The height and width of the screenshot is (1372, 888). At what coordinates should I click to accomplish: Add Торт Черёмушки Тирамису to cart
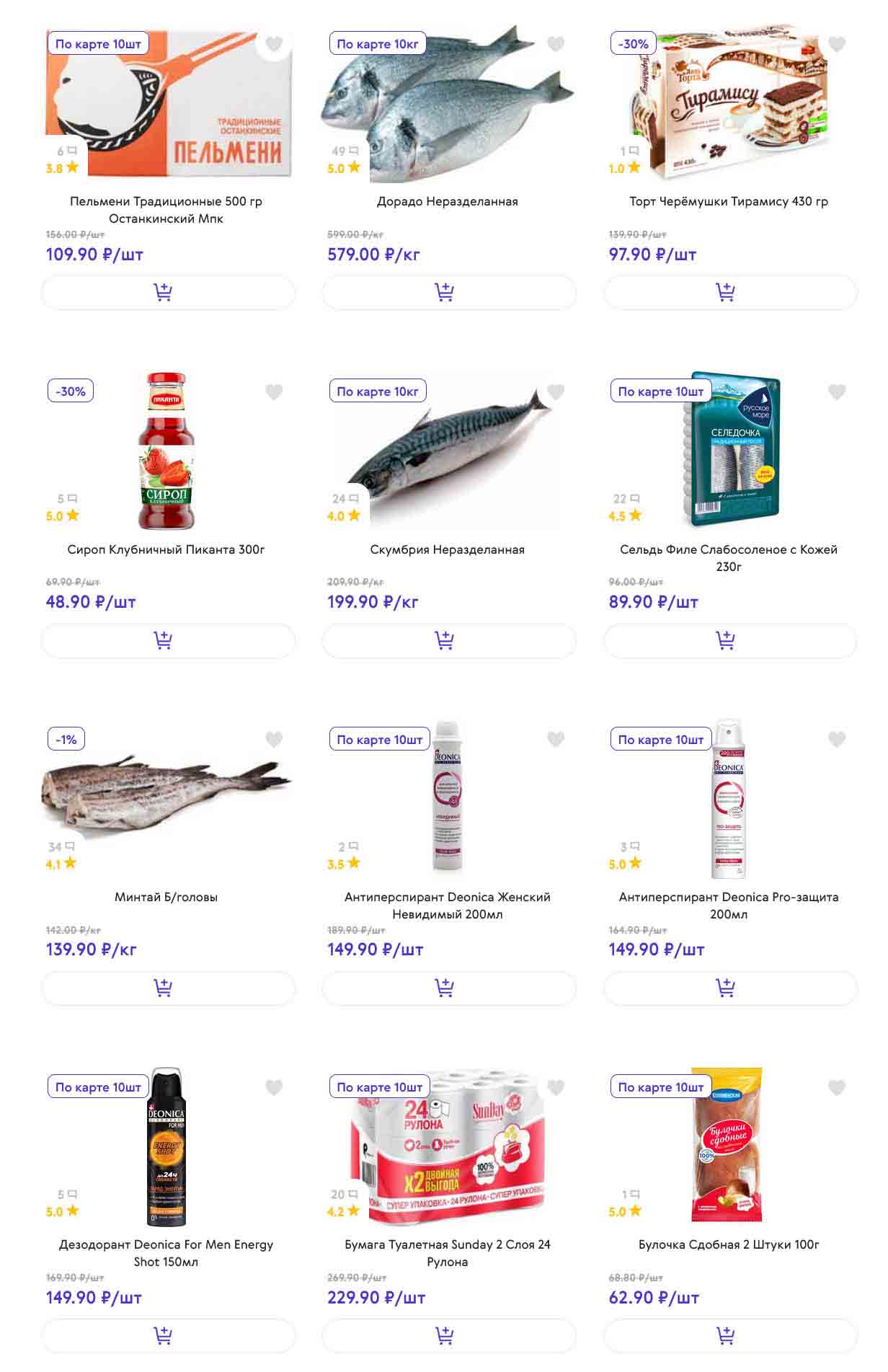(x=729, y=292)
